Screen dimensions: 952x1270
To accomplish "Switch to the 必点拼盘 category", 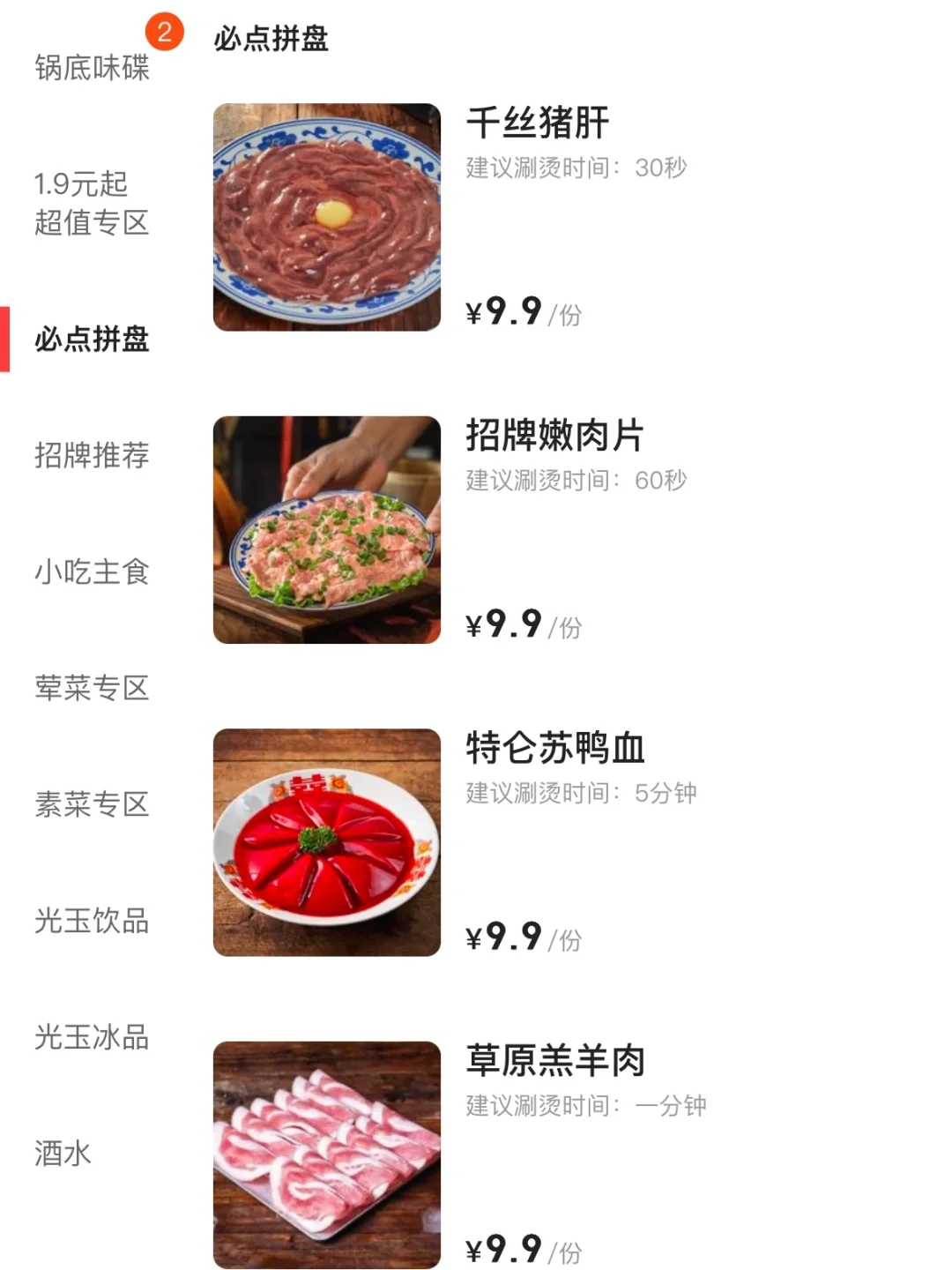I will coord(92,339).
